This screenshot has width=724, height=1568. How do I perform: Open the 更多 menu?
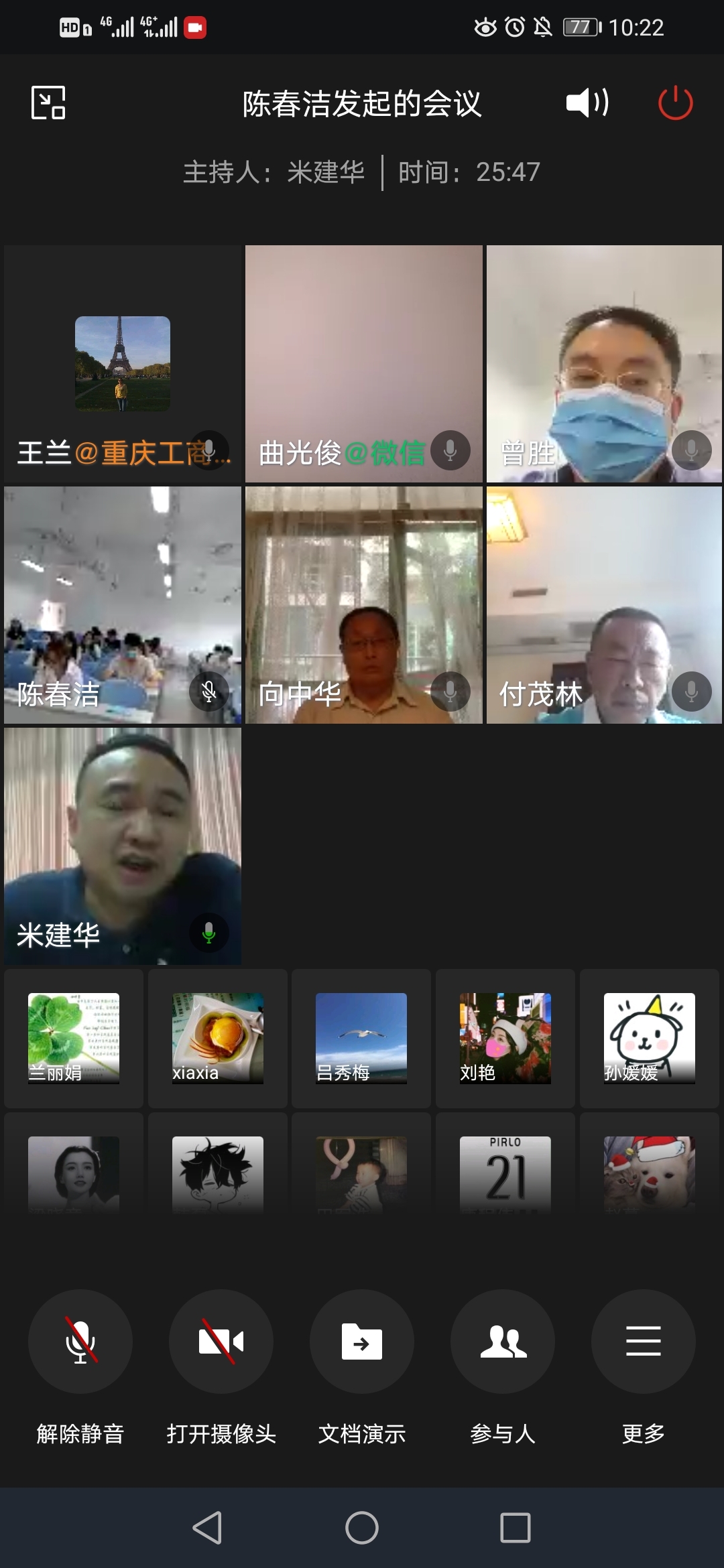tap(644, 1342)
